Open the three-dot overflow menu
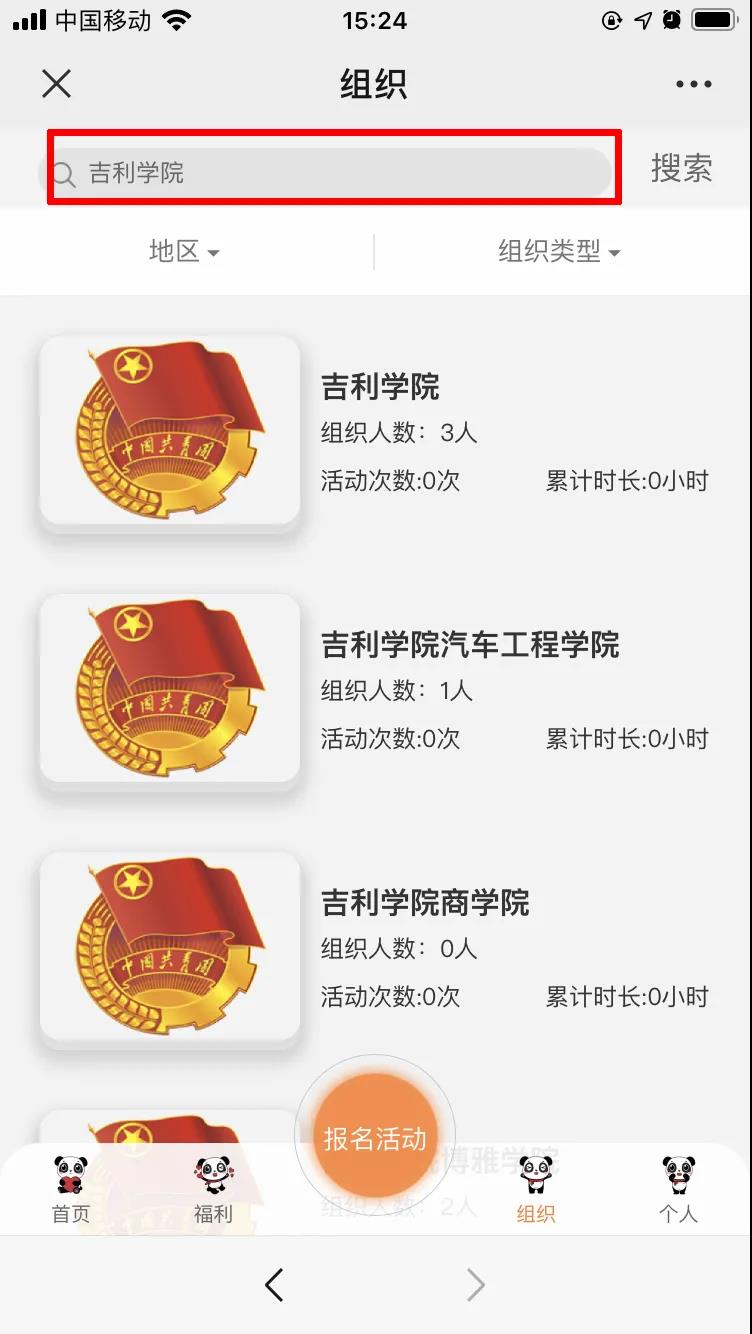Screen dimensions: 752x1334 (x=693, y=85)
